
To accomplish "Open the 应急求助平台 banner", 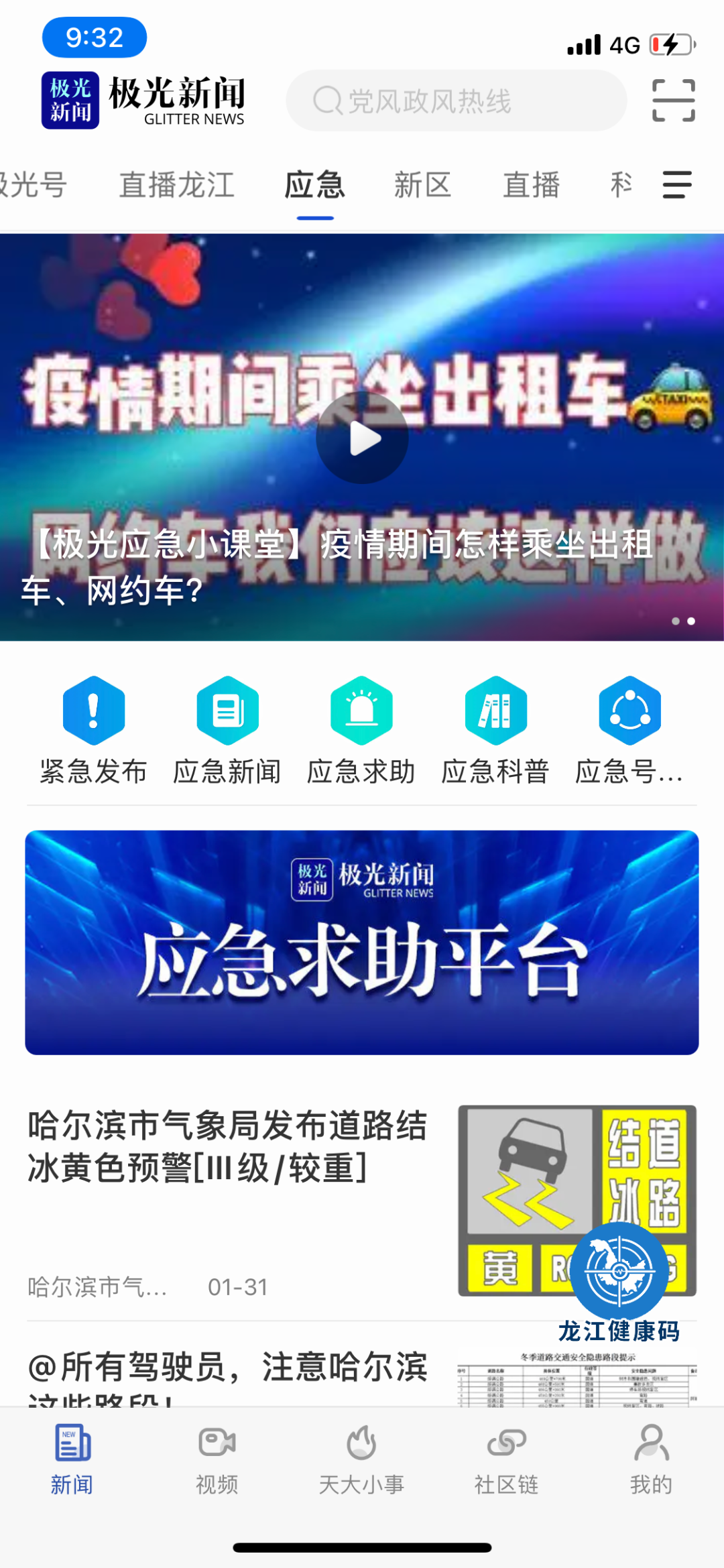I will coord(362,942).
